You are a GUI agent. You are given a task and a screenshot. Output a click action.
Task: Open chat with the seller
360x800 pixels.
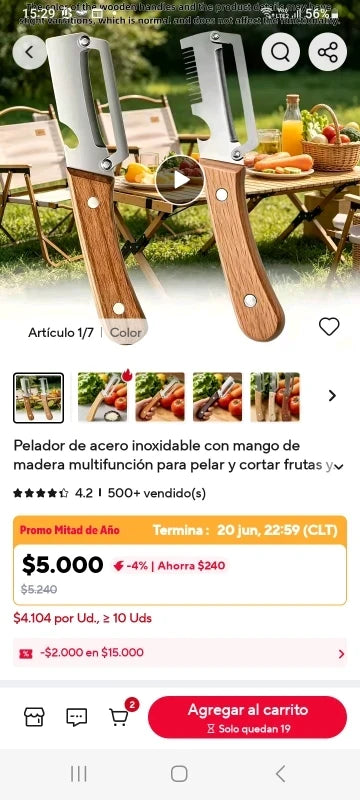pyautogui.click(x=76, y=717)
